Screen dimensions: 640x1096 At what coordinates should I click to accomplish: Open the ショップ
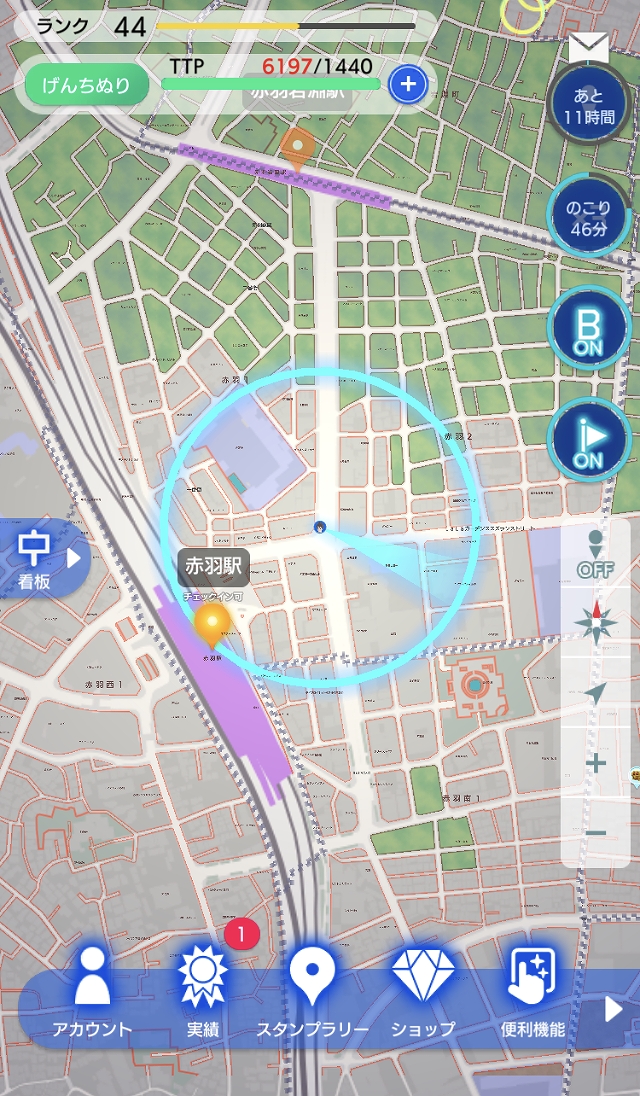click(x=422, y=993)
